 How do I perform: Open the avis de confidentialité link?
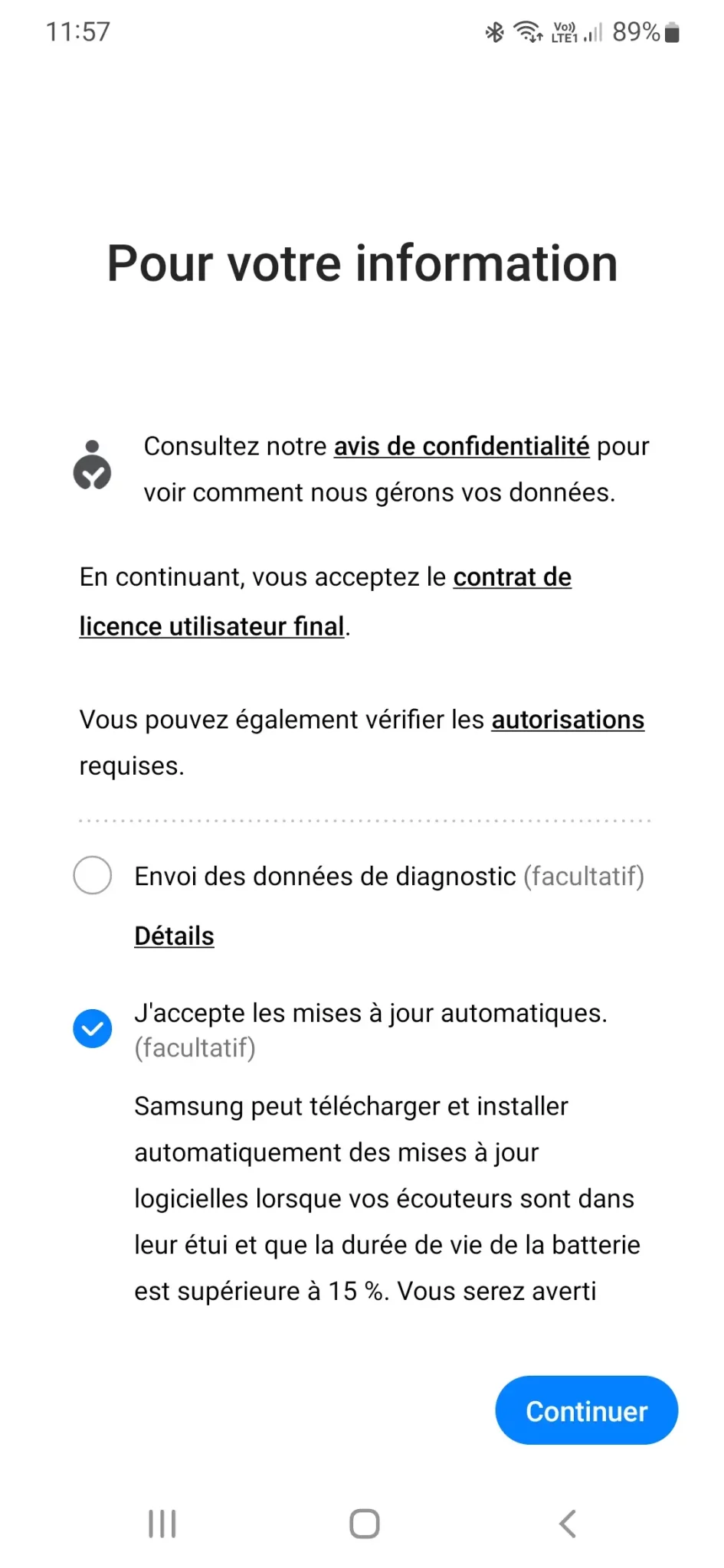pyautogui.click(x=461, y=446)
